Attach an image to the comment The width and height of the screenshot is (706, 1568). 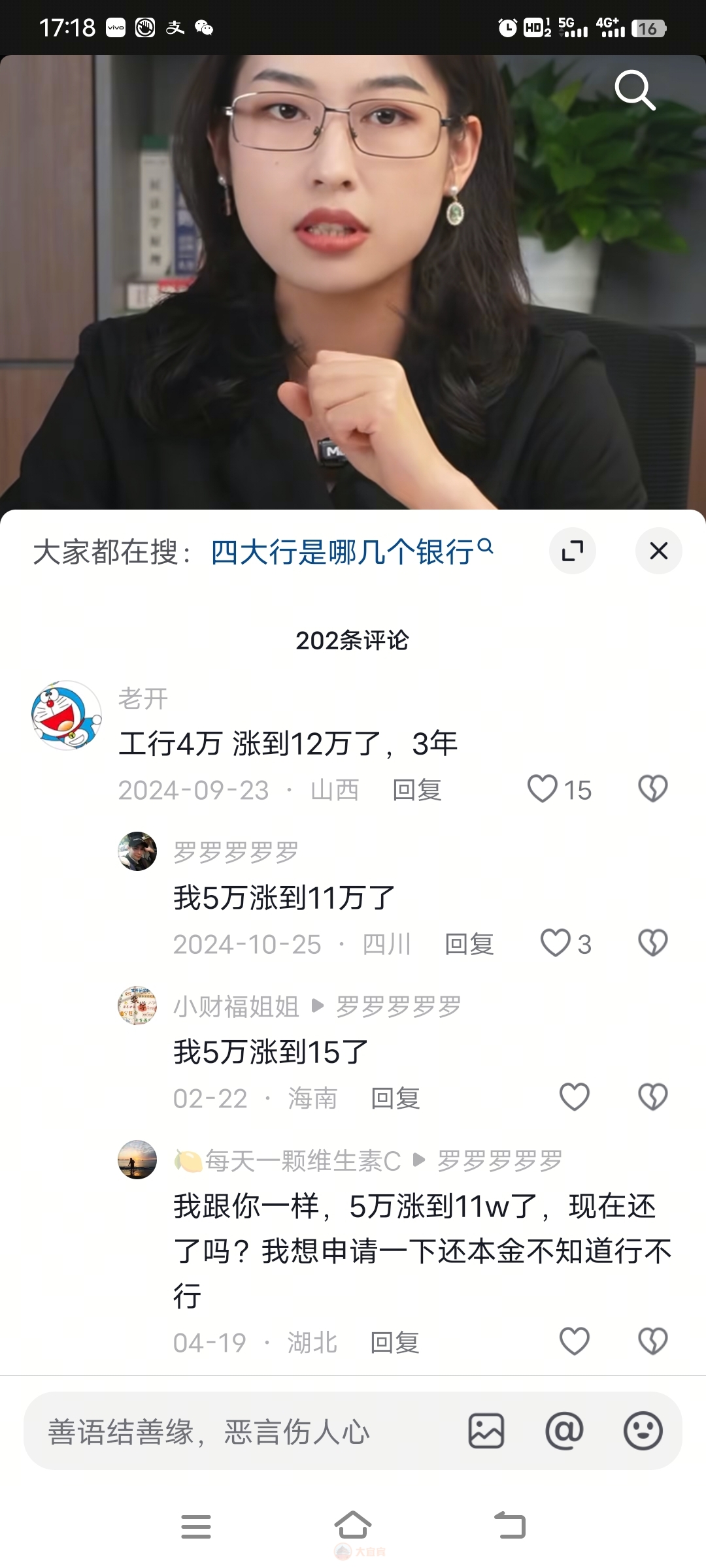tap(486, 1431)
